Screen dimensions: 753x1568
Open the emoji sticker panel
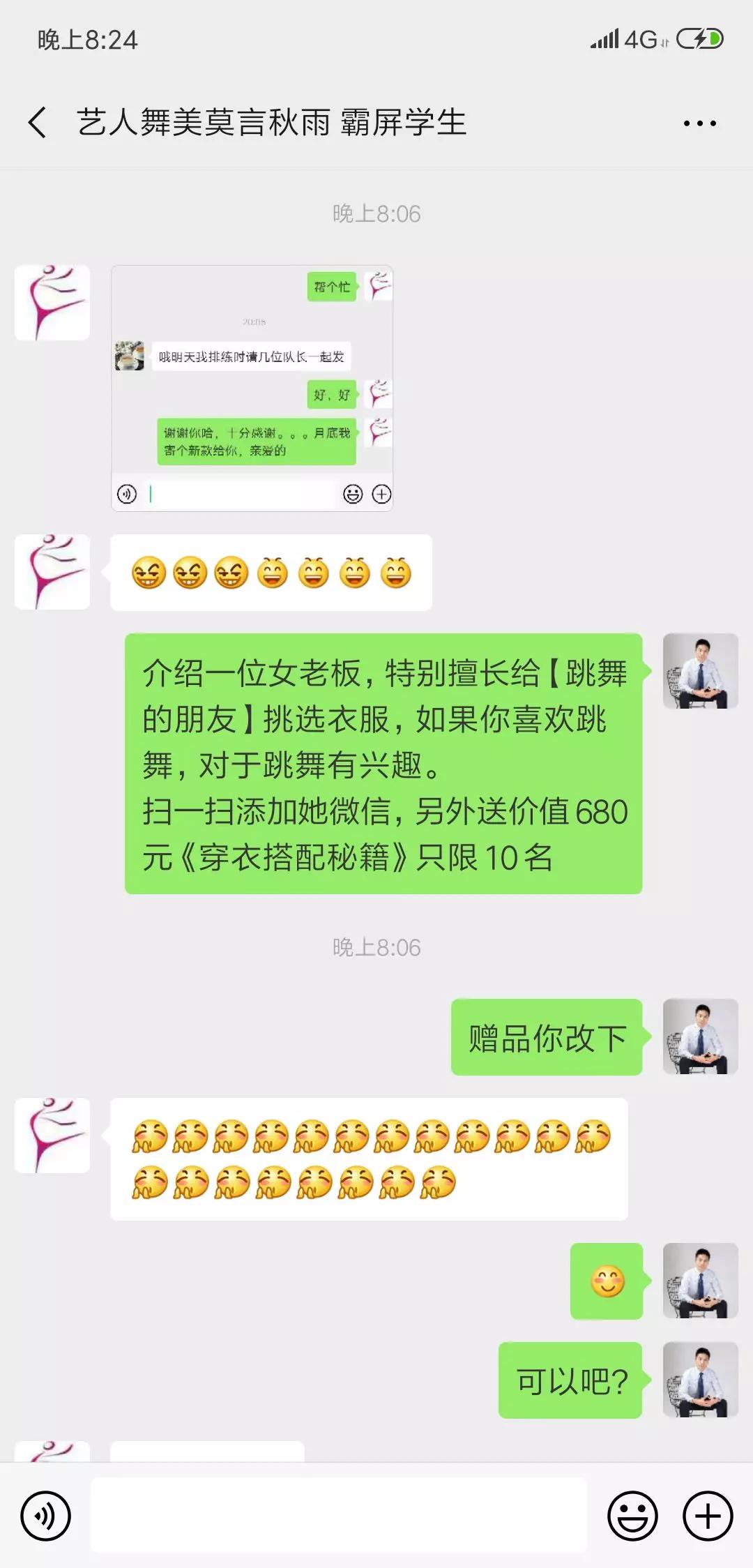coord(632,1516)
